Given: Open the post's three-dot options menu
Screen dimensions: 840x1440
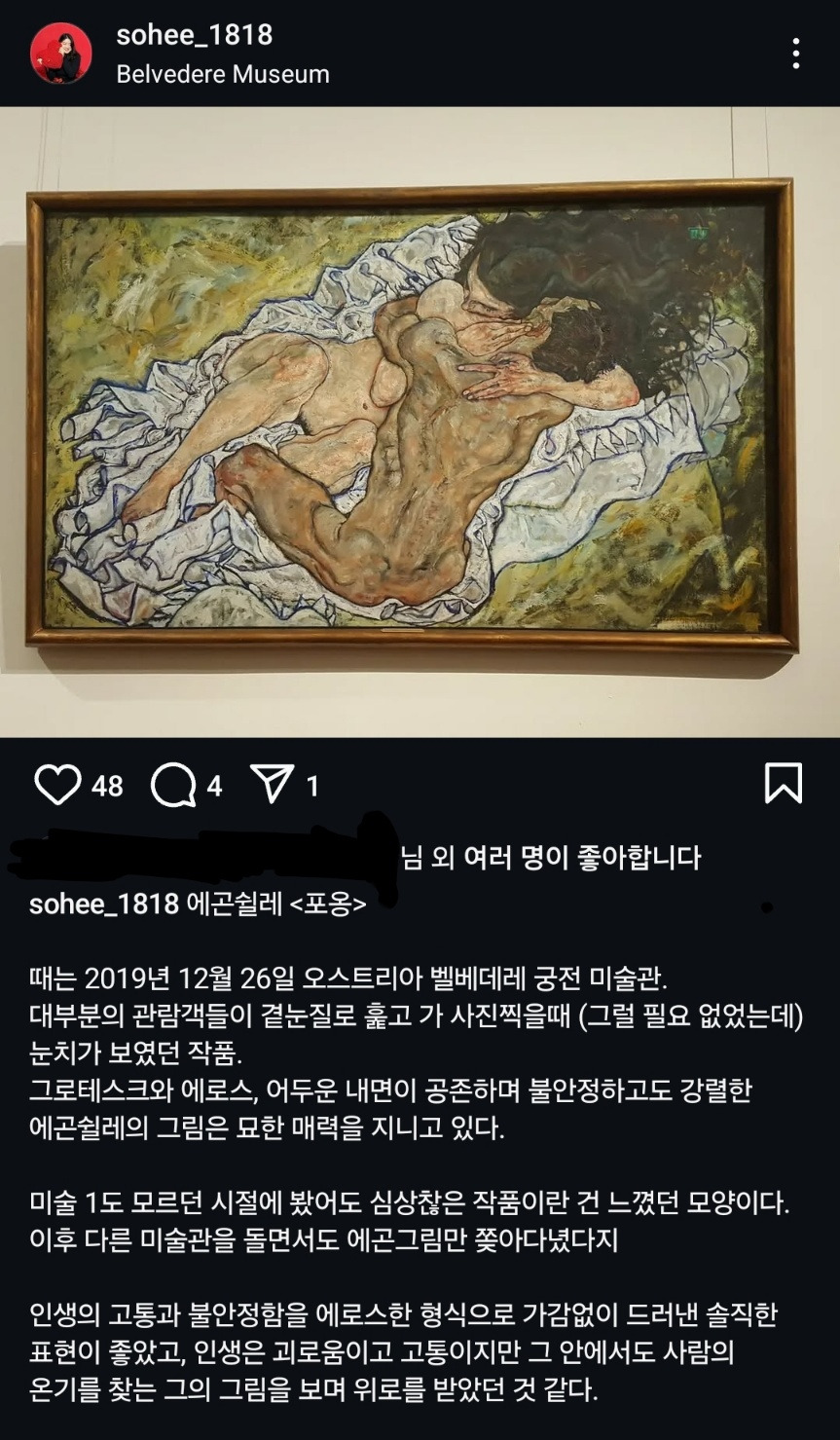Looking at the screenshot, I should (x=795, y=54).
